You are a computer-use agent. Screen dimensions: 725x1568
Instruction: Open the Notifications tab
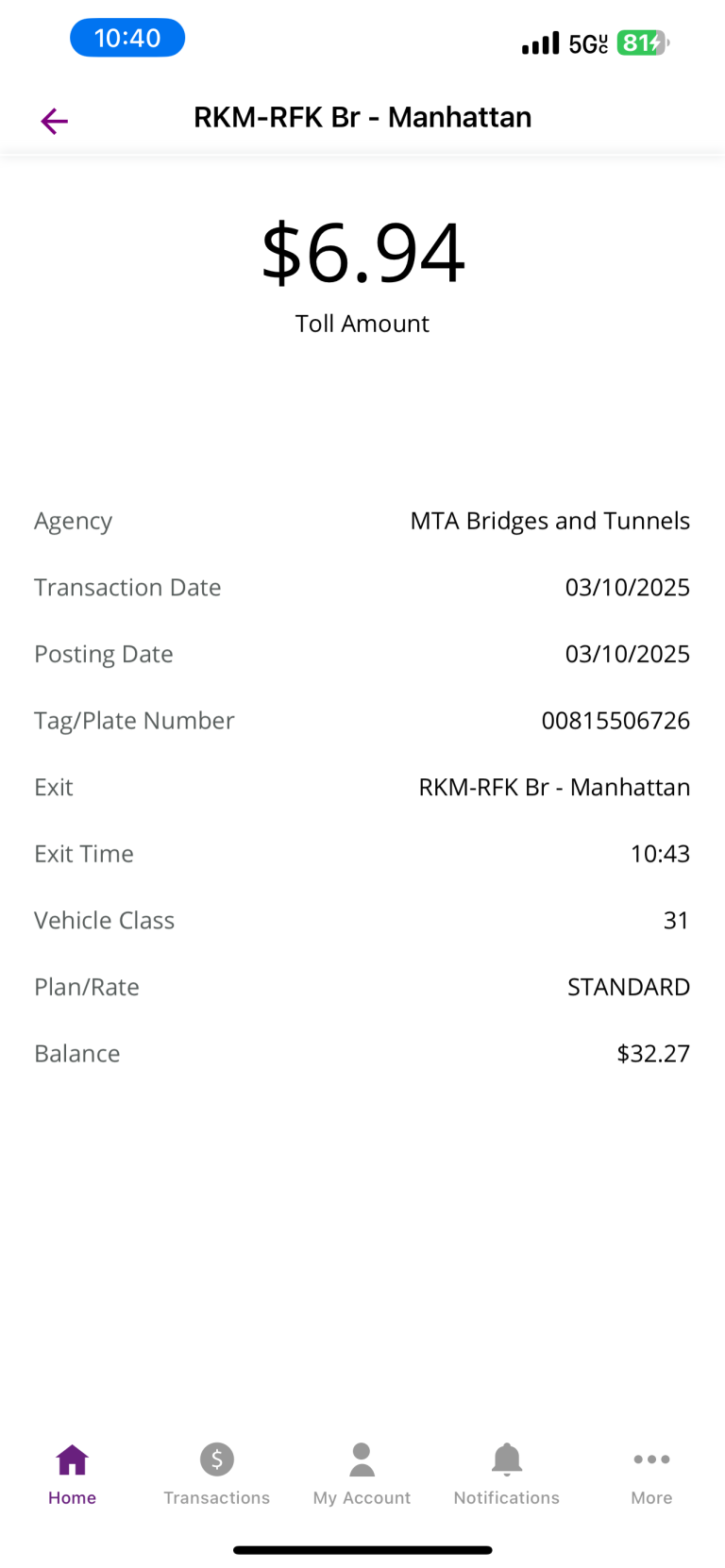click(x=507, y=1475)
